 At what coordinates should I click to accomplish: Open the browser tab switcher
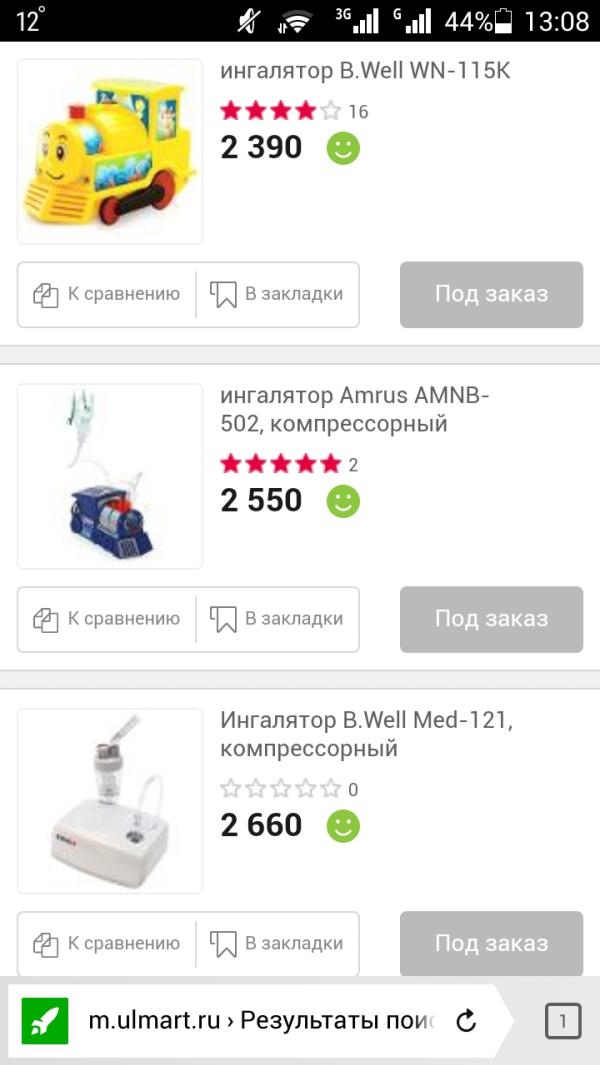coord(562,1020)
